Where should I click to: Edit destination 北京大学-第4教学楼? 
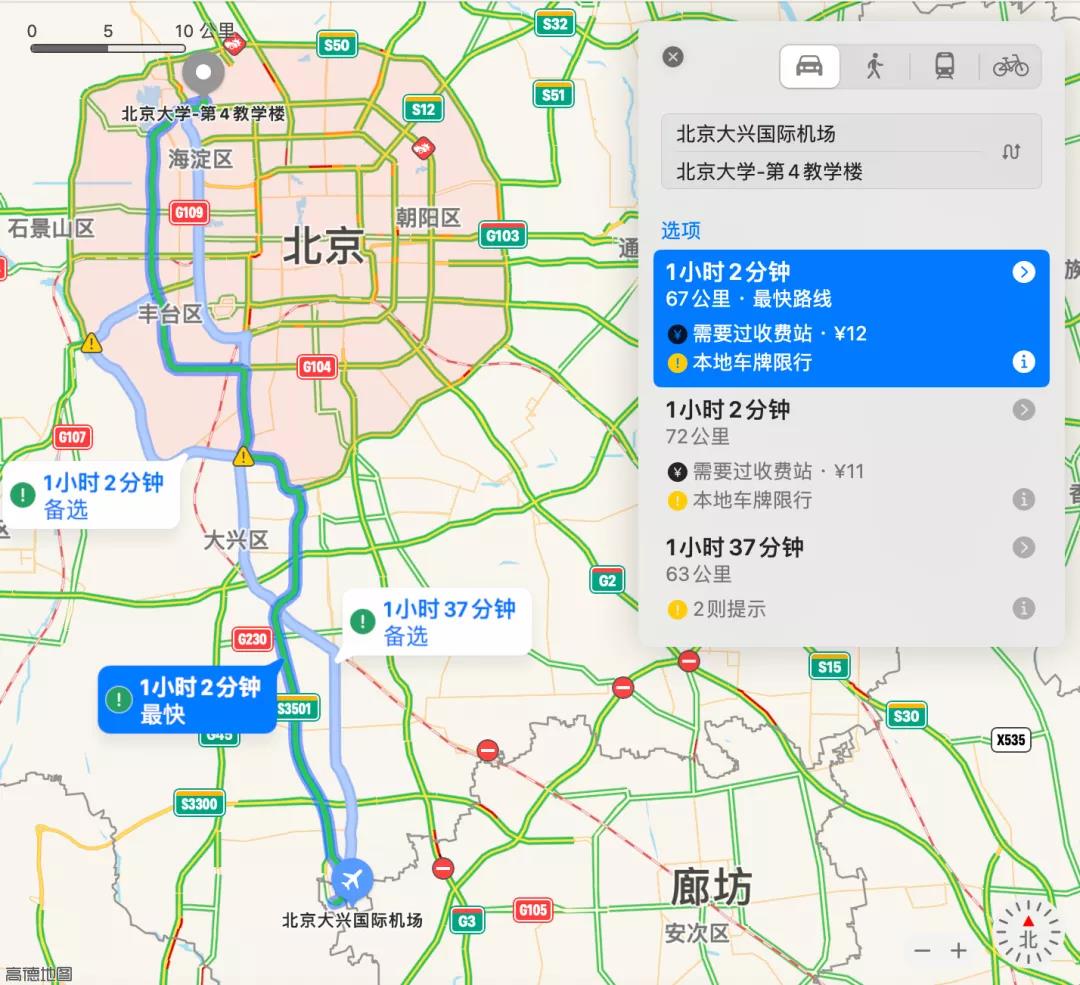[x=820, y=171]
